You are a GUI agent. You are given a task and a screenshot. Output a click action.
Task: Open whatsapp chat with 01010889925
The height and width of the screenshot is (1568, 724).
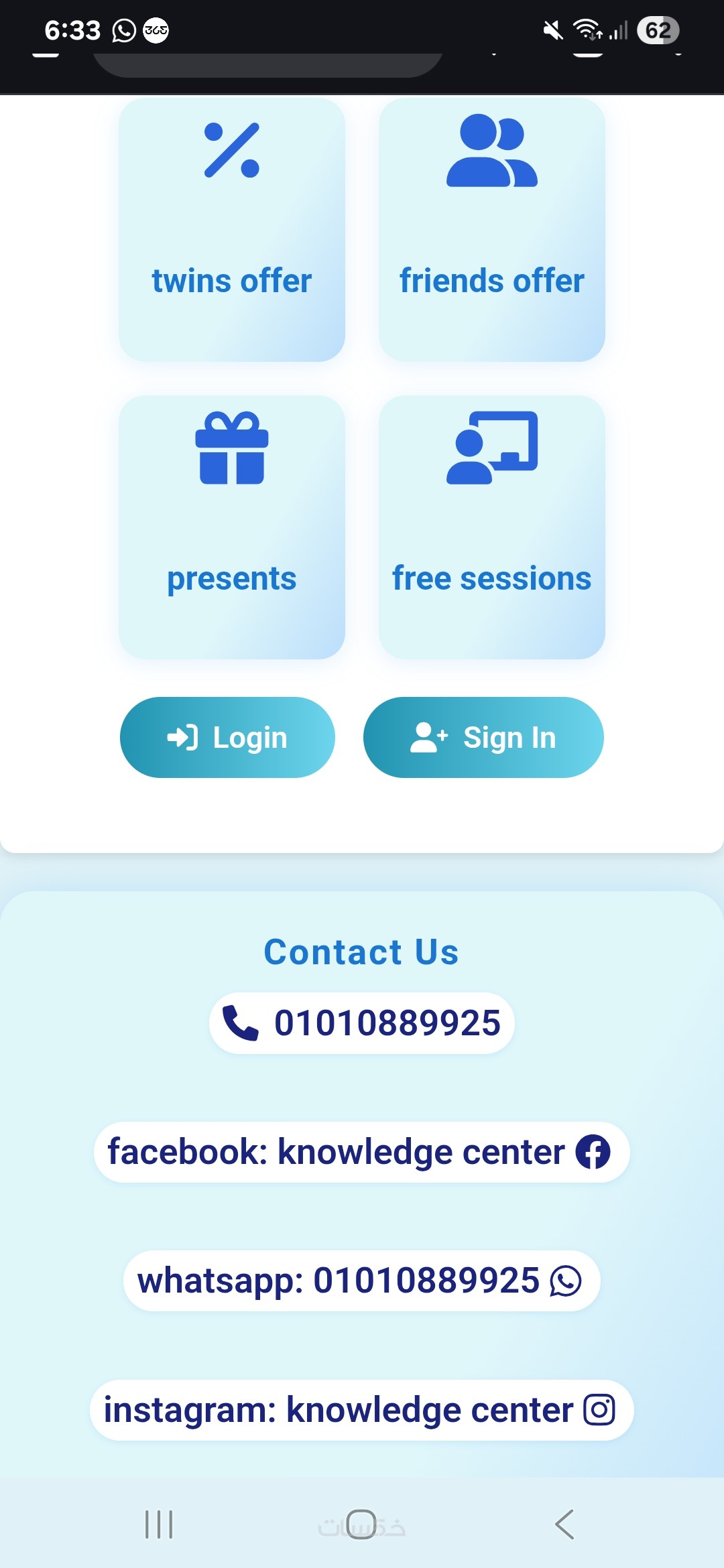361,1281
